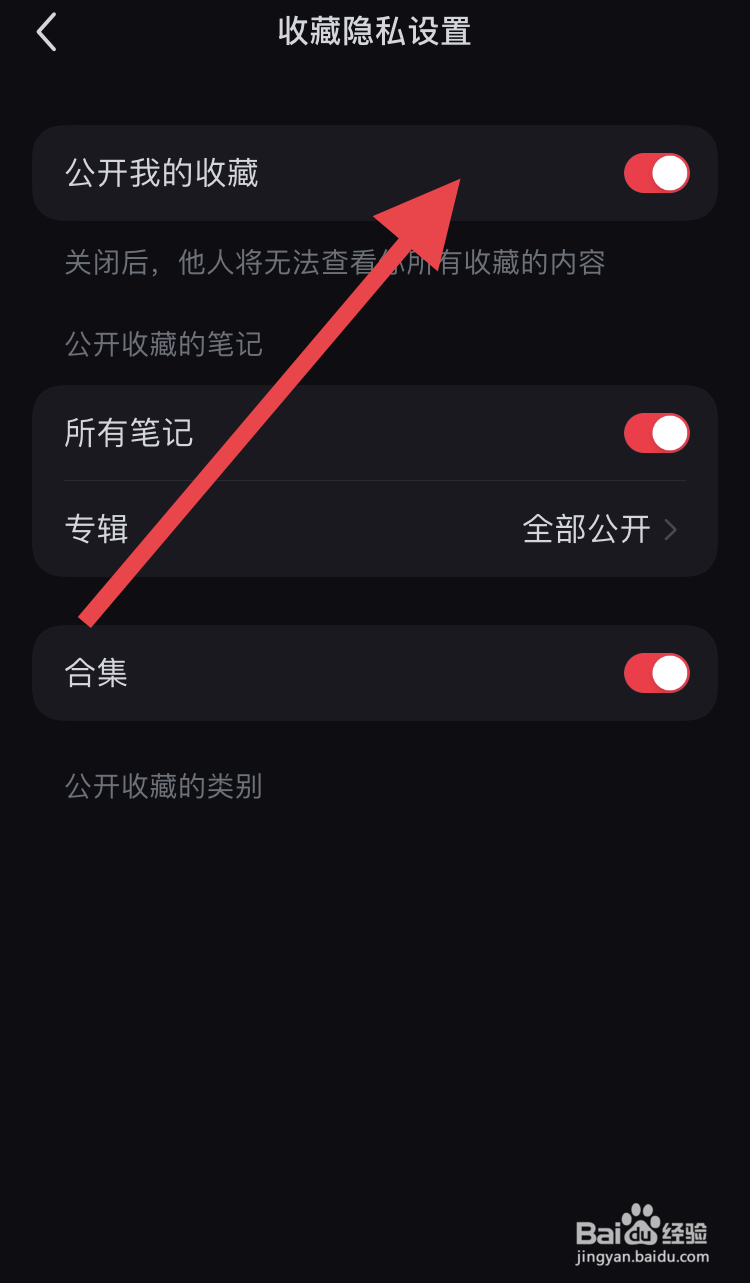The image size is (750, 1283).
Task: Tap the 公开收藏的类别 text label
Action: [x=163, y=787]
